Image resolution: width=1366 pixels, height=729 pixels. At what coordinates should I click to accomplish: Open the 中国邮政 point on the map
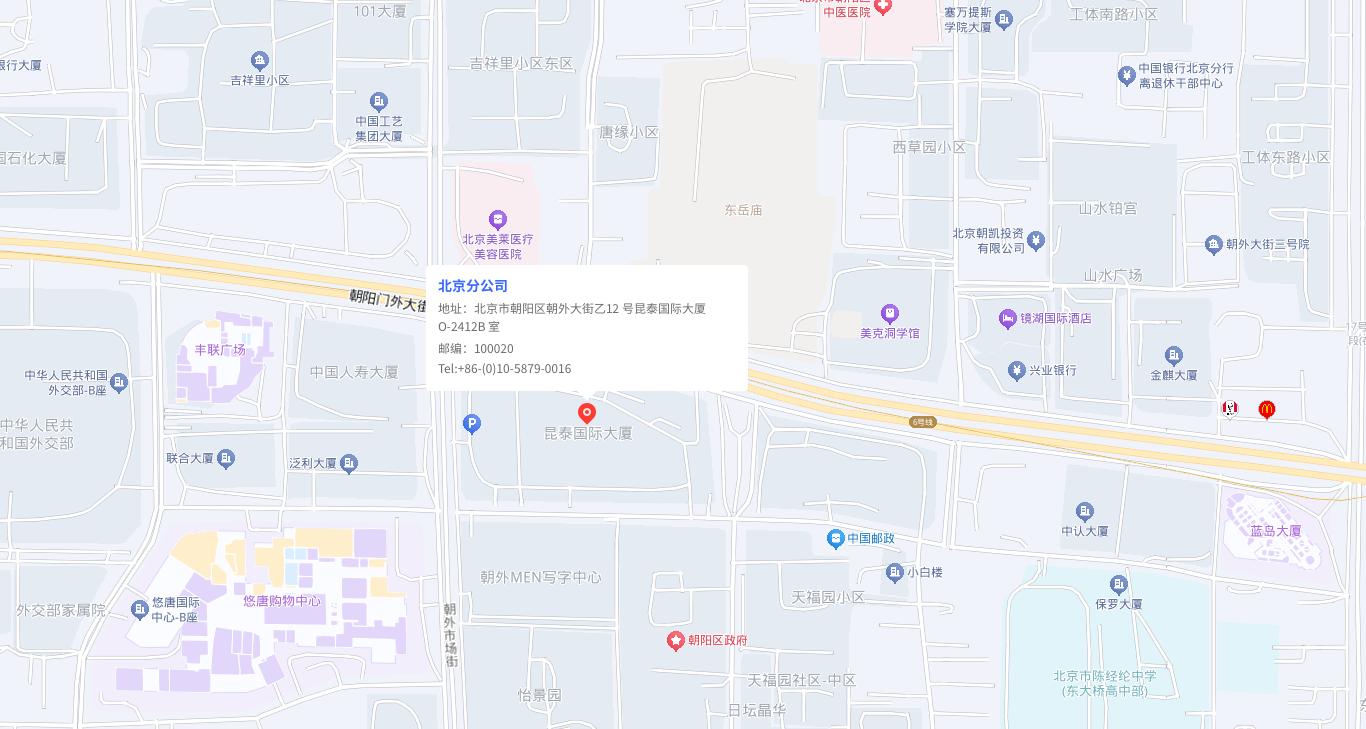836,539
